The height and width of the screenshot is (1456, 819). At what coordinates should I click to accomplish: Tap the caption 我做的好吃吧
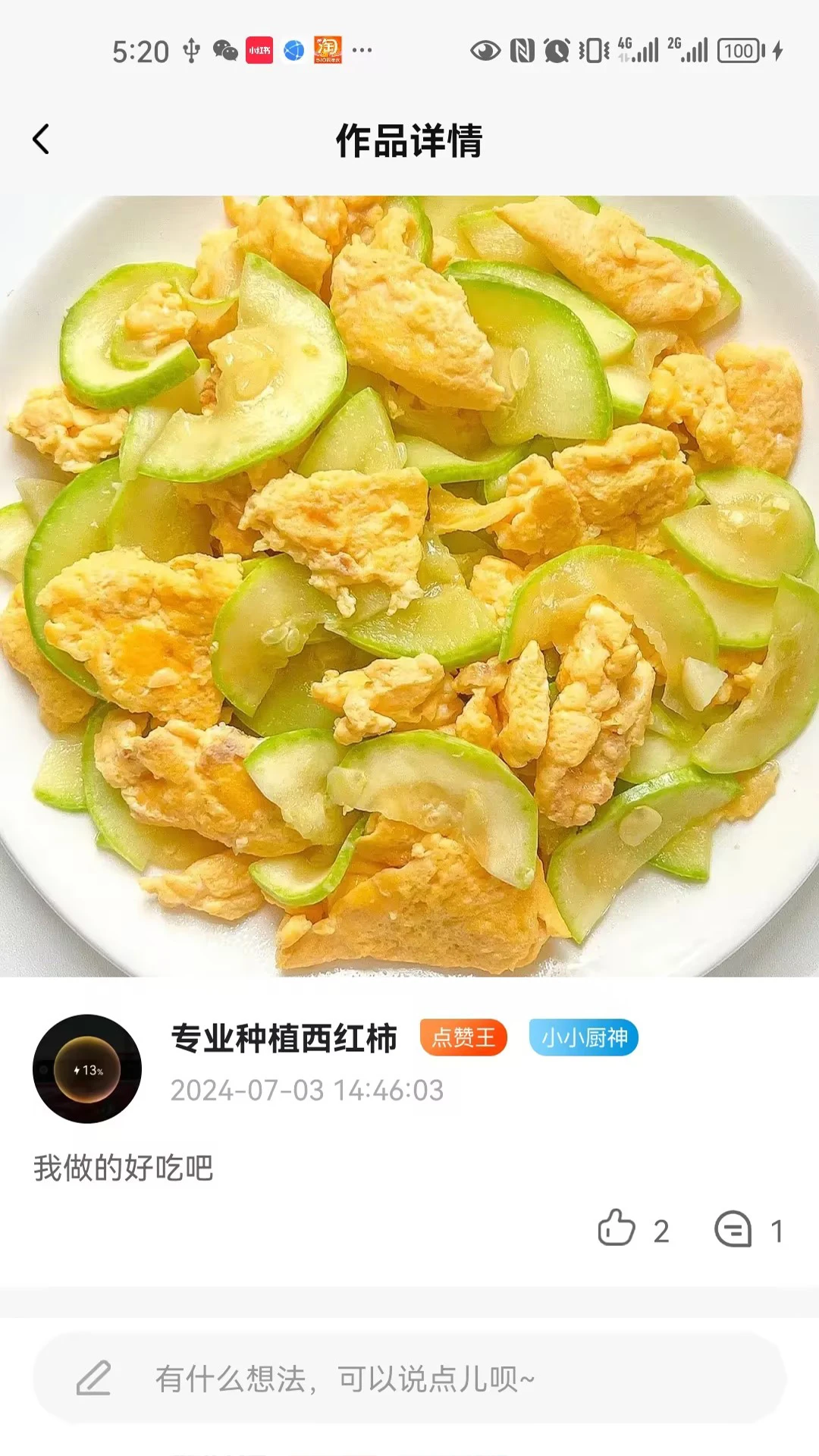pos(124,1169)
